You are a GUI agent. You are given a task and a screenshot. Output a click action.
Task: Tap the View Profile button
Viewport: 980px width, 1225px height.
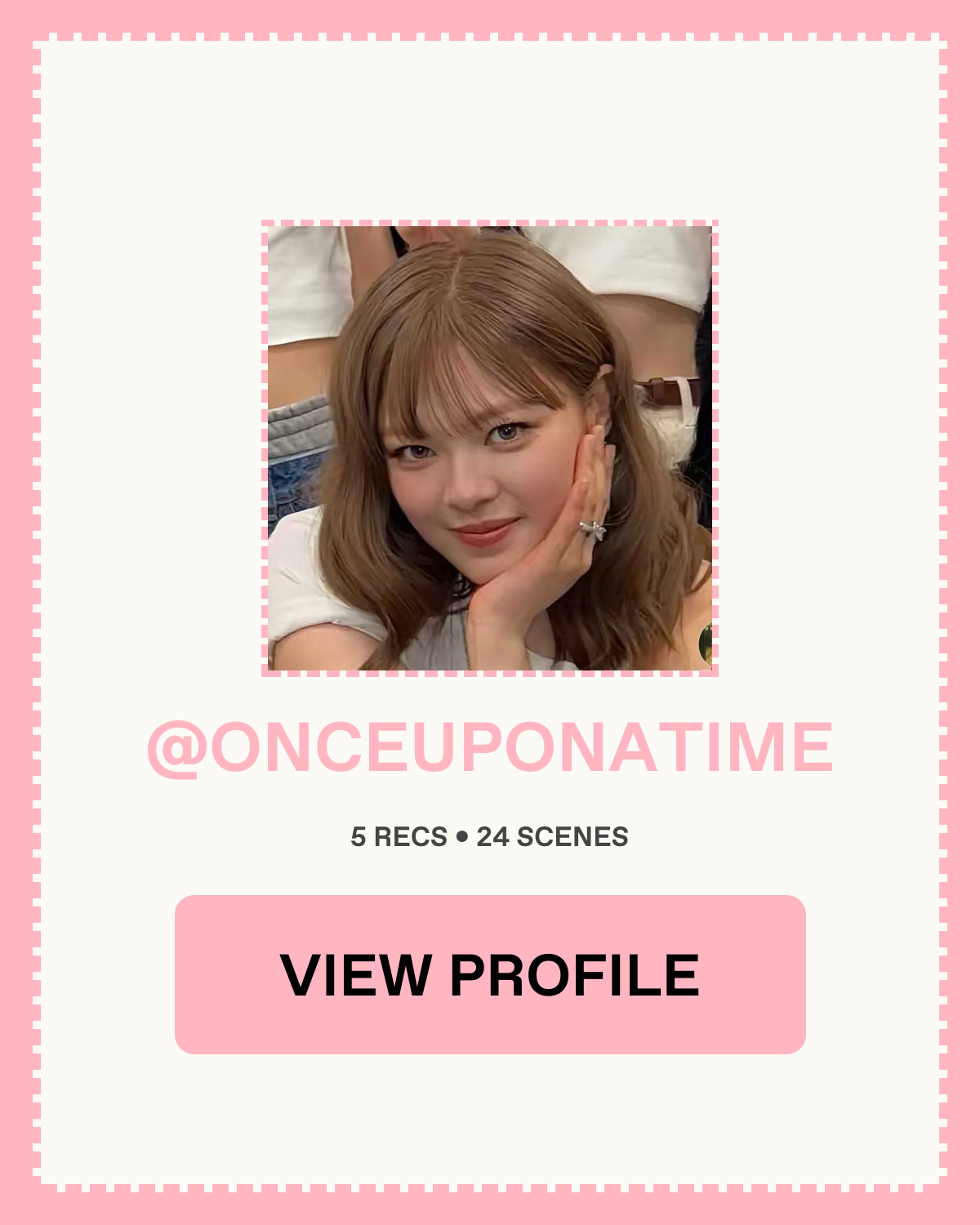(490, 974)
